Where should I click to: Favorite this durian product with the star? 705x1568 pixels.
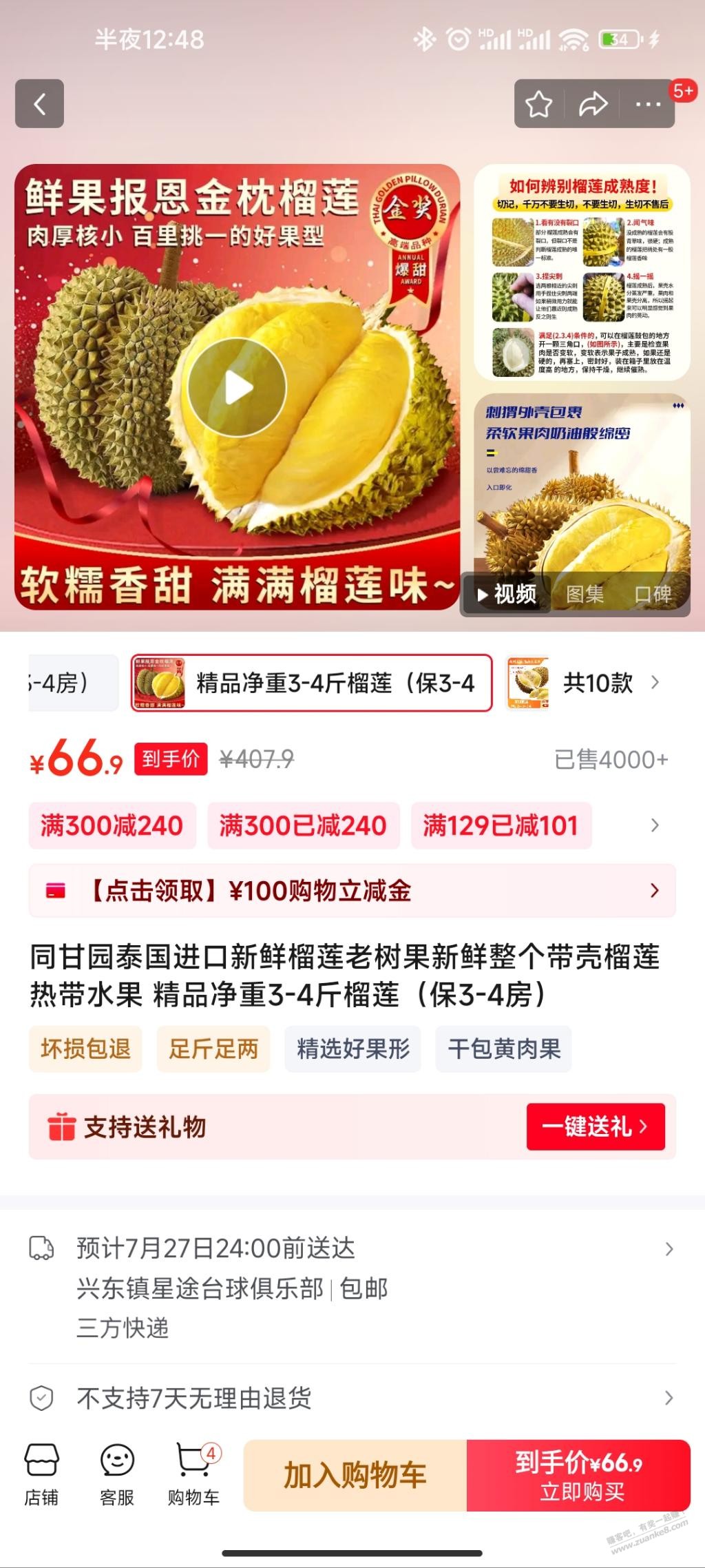coord(538,104)
